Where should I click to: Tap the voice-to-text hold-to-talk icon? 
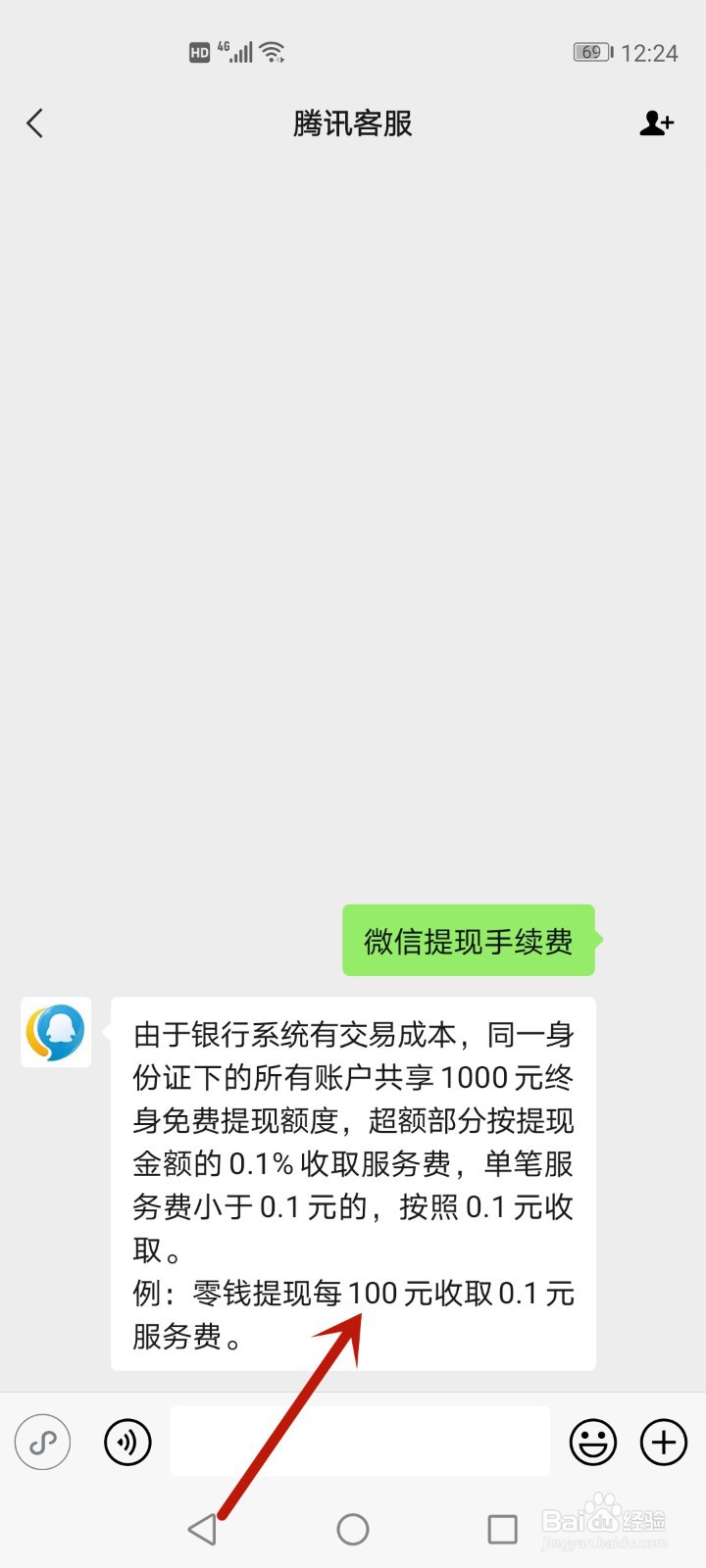(x=126, y=1442)
